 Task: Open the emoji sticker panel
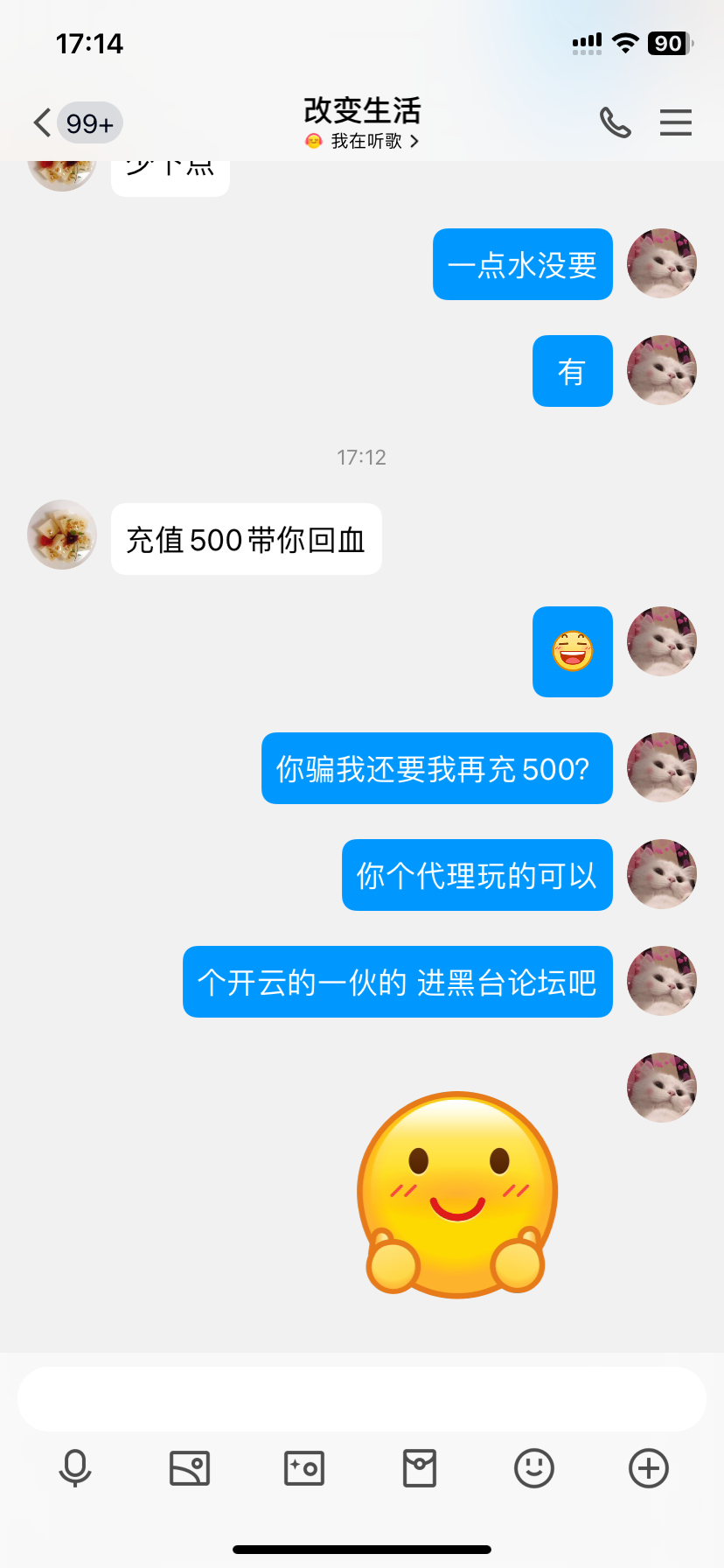click(534, 1468)
